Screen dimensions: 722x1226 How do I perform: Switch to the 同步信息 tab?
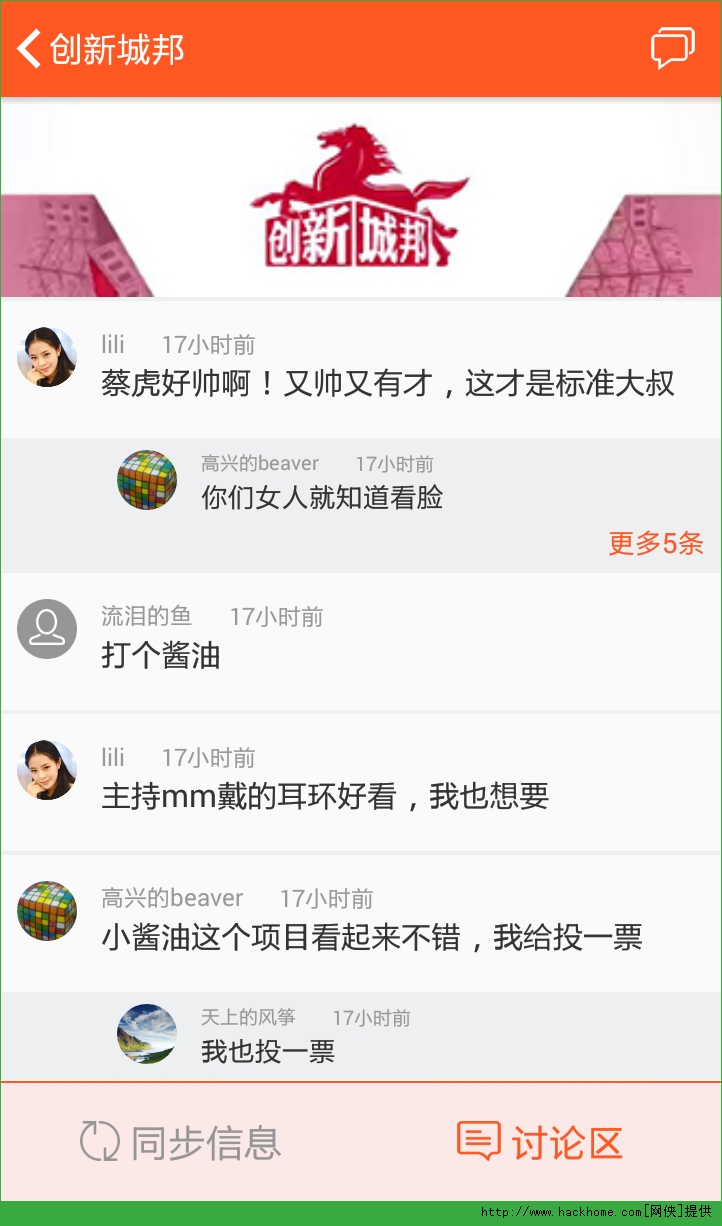click(181, 1142)
